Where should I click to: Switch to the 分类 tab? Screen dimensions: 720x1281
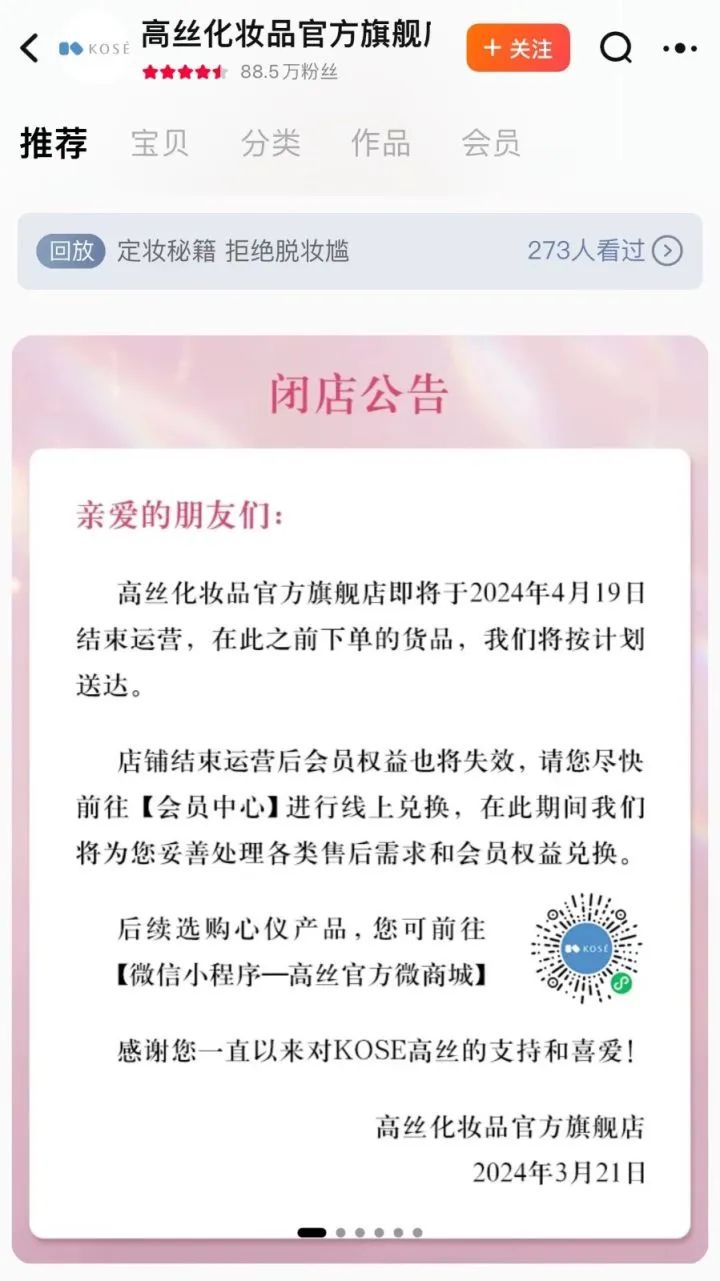(x=270, y=143)
